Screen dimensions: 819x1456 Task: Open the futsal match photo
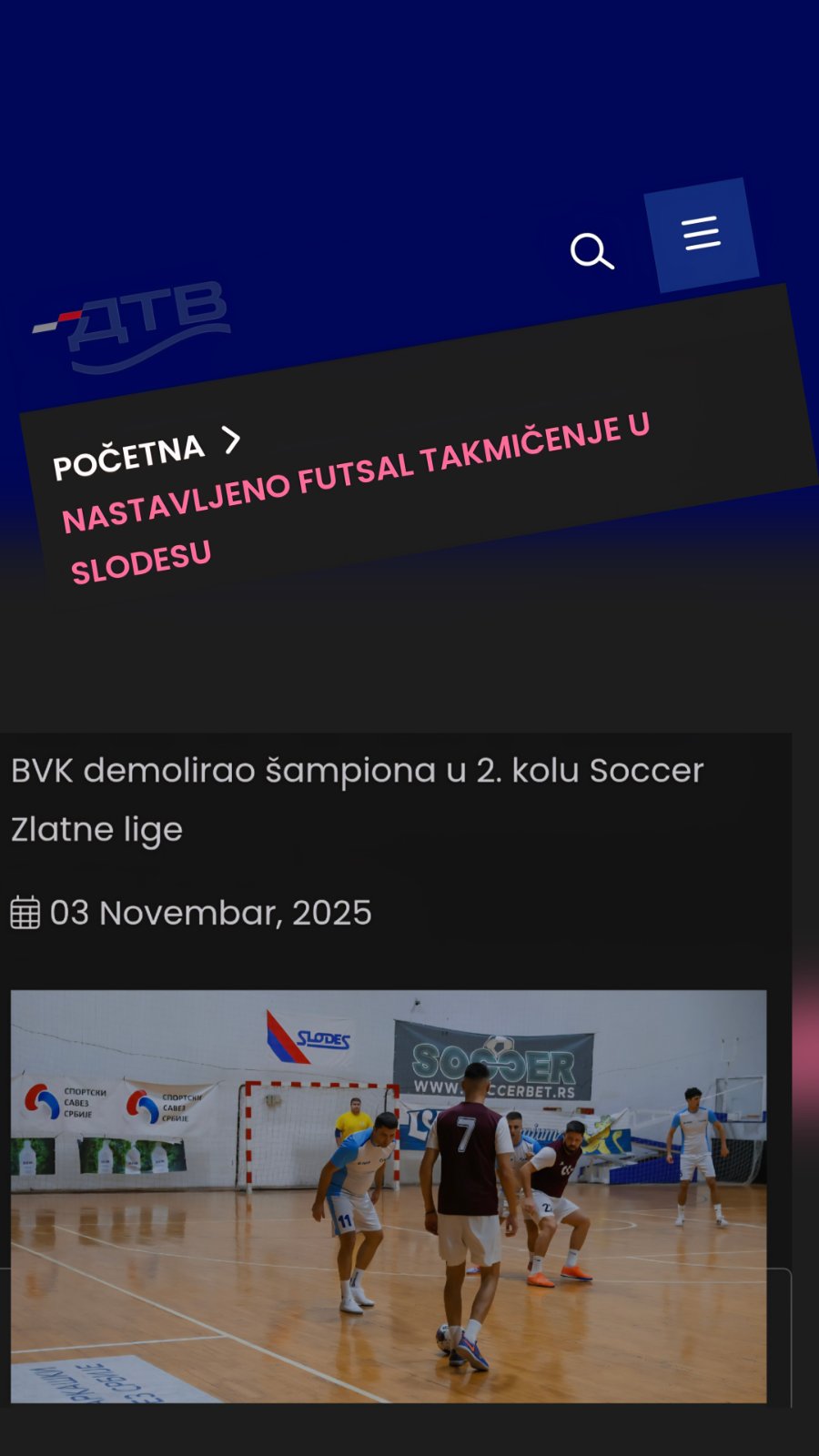coord(389,1196)
